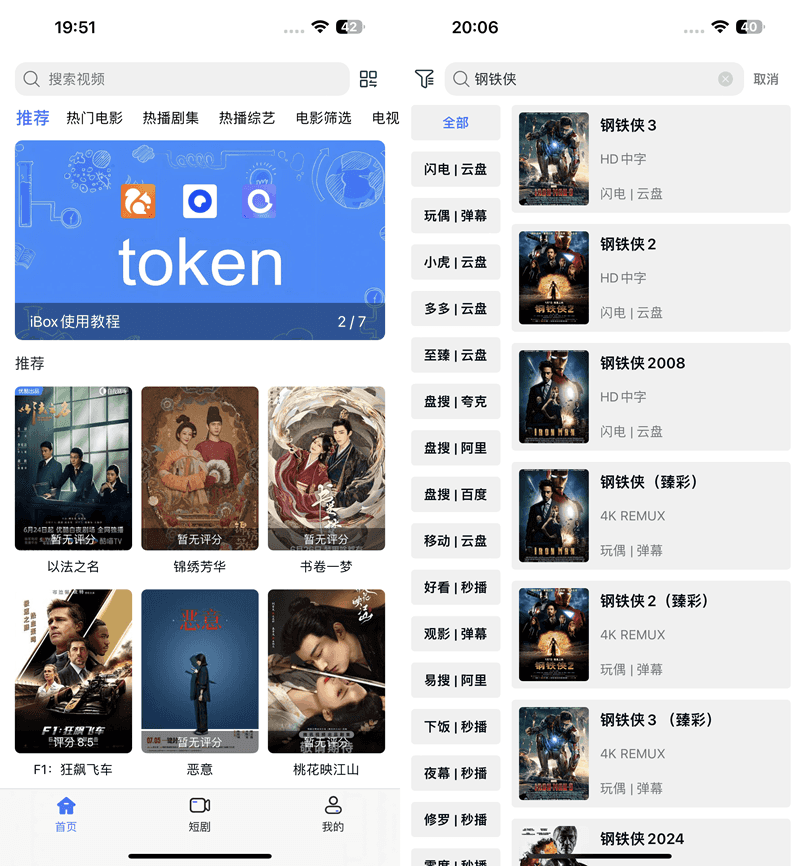
Task: Open the QR code scanner icon
Action: [369, 78]
